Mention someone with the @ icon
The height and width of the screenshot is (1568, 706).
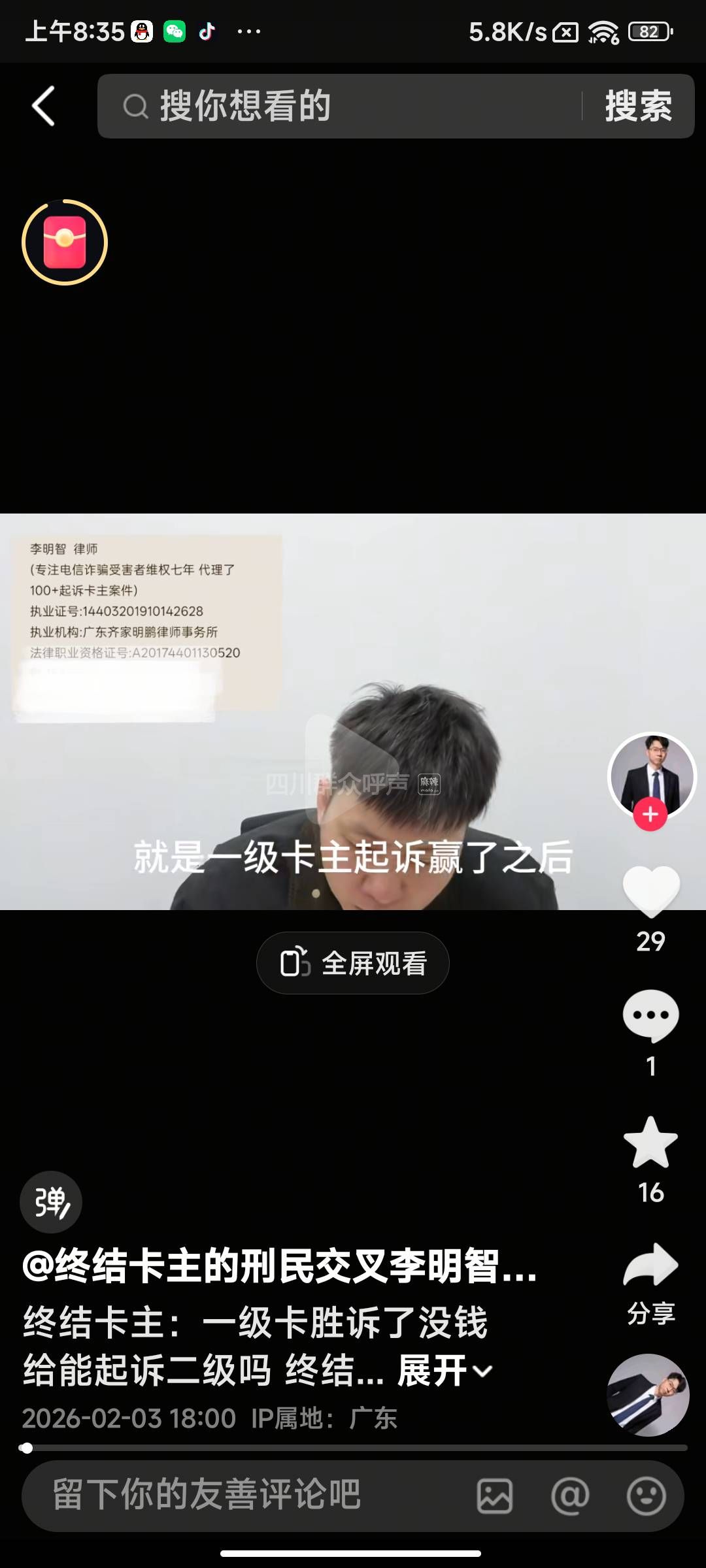[570, 1496]
